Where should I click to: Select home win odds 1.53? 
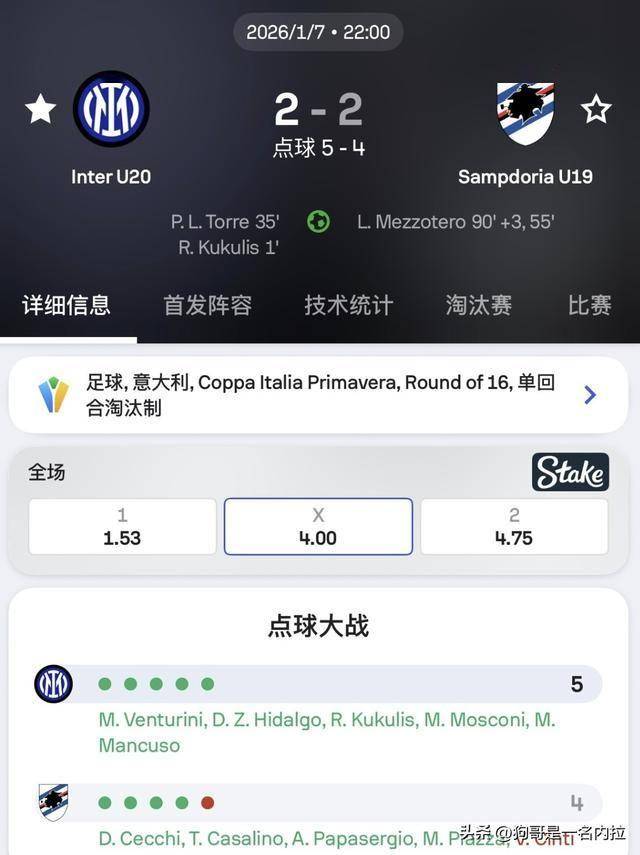[x=122, y=527]
